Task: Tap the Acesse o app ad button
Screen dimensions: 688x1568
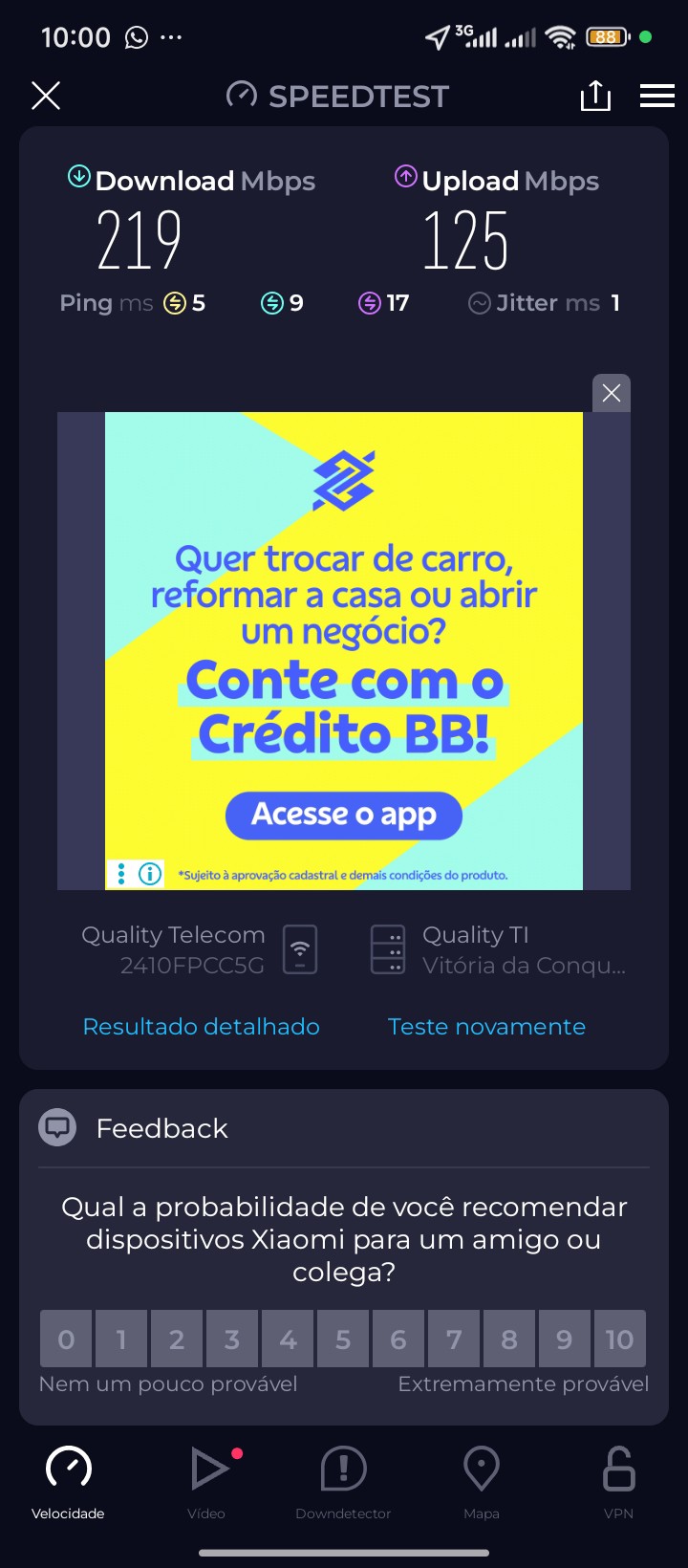Action: [x=344, y=815]
